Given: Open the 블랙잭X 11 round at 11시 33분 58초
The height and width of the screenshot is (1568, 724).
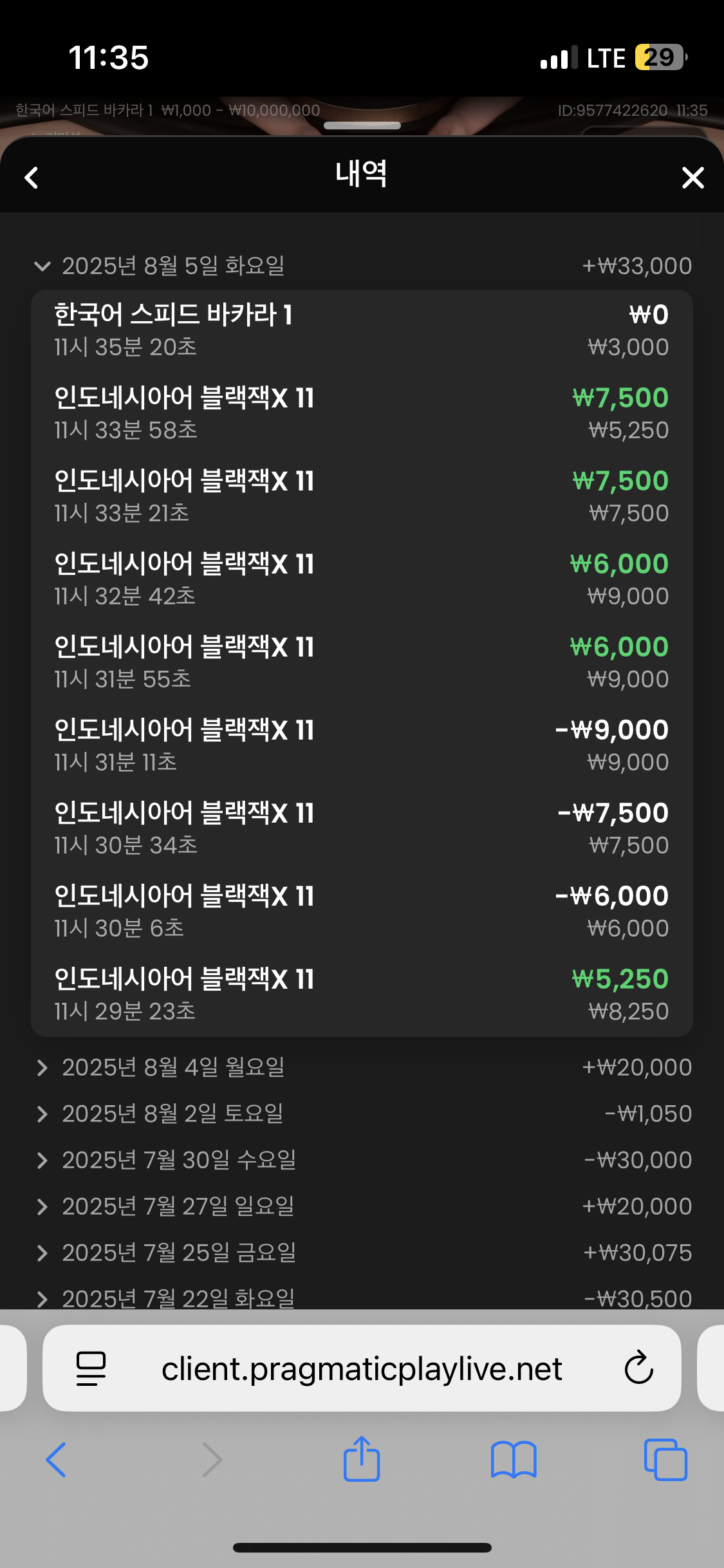Looking at the screenshot, I should 362,414.
